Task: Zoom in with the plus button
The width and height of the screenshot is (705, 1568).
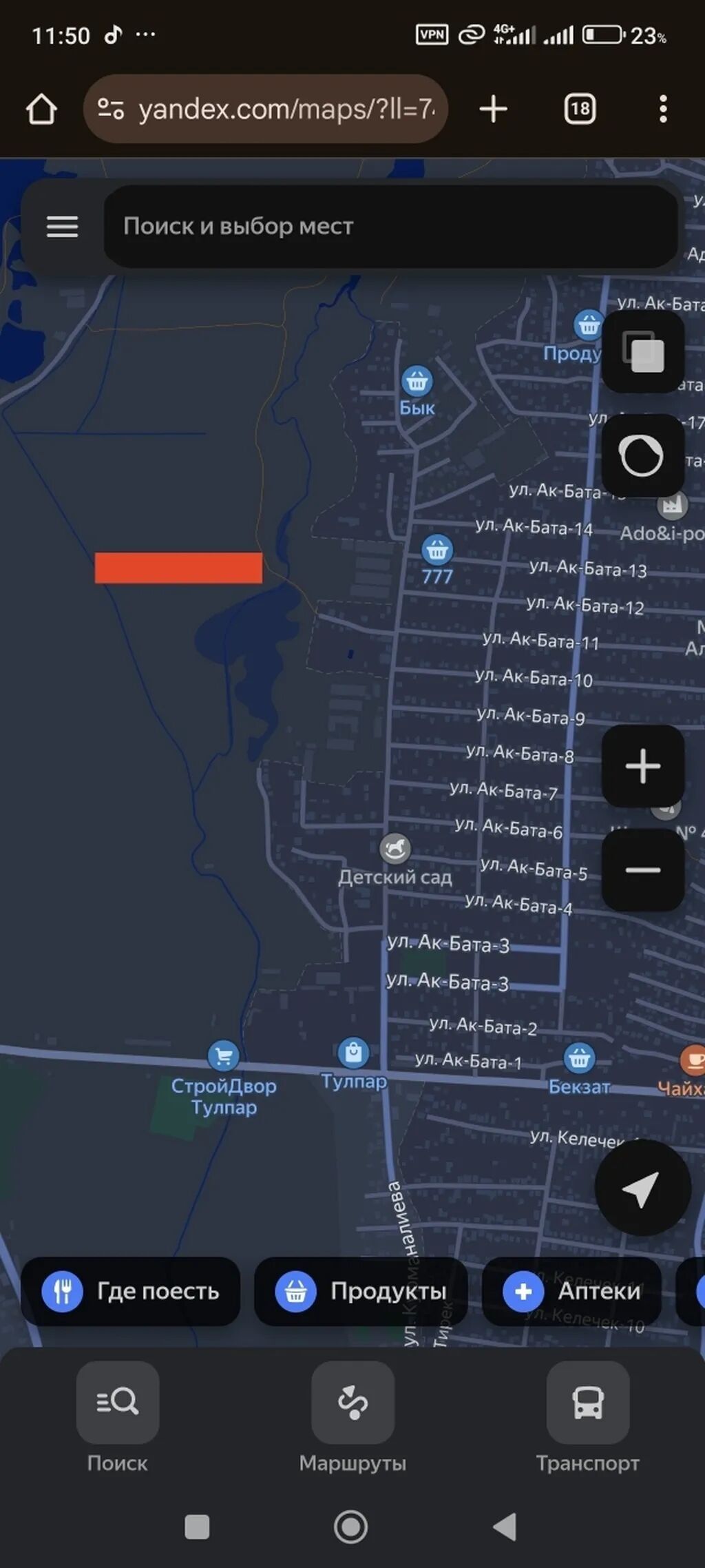Action: coord(643,765)
